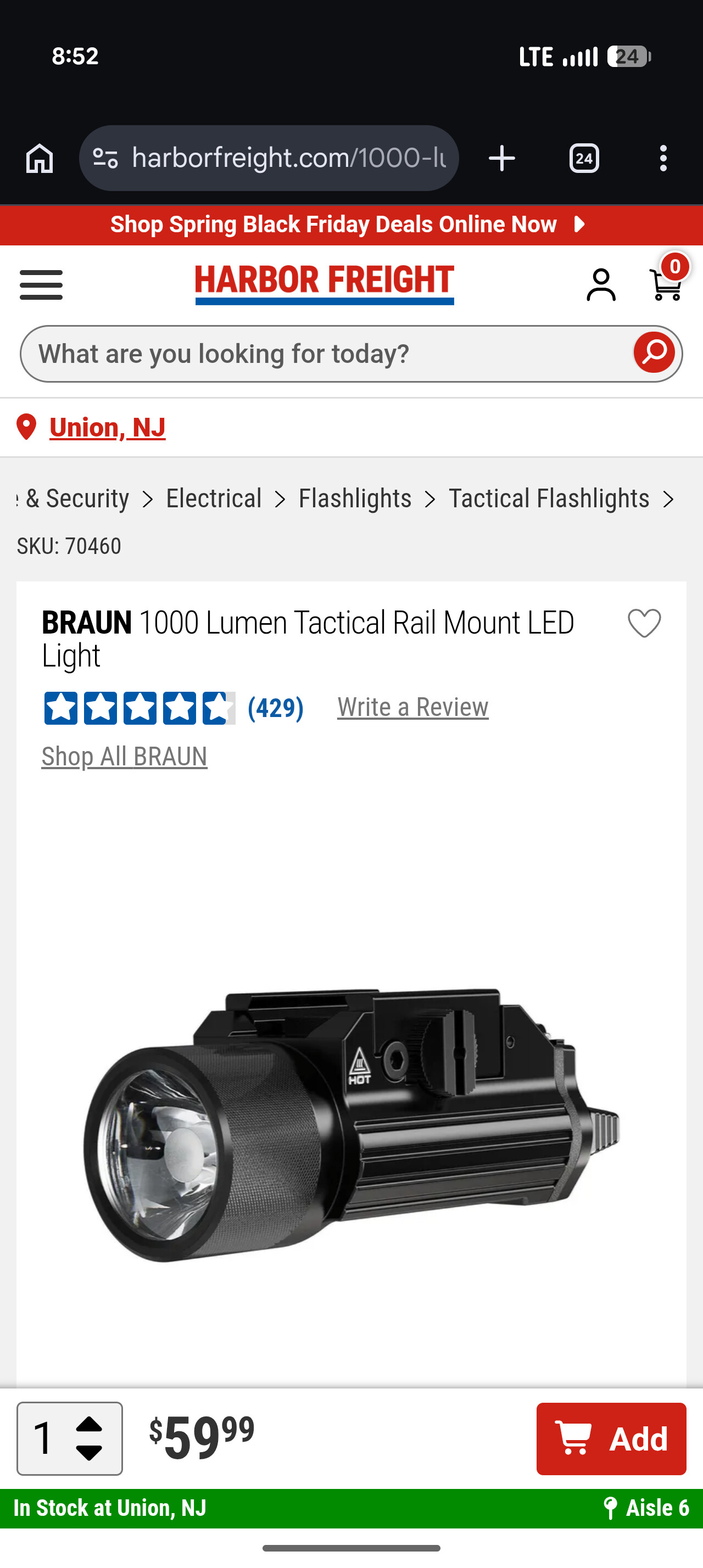Write a Review for this light
The image size is (703, 1568).
coord(412,707)
